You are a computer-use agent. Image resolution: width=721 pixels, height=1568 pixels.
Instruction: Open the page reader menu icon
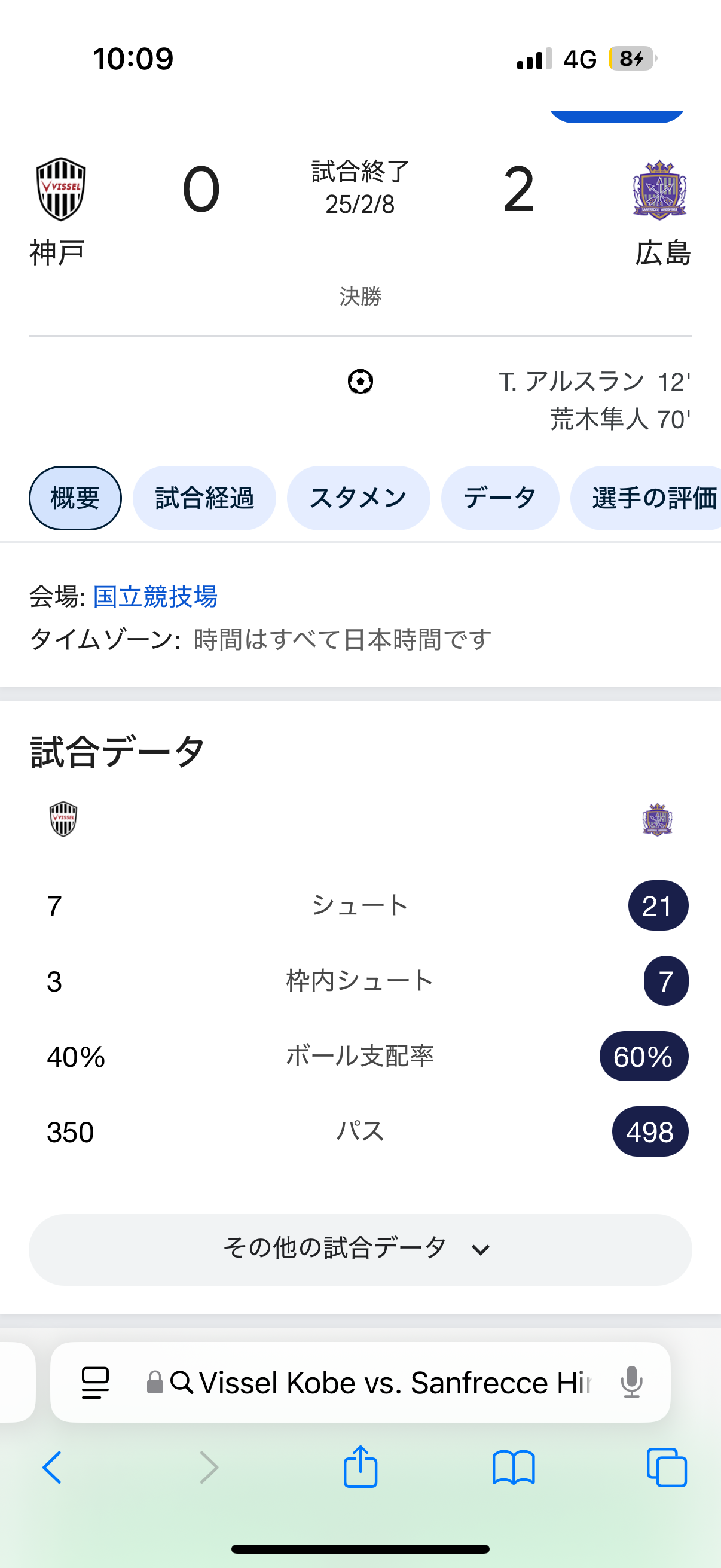click(96, 1383)
